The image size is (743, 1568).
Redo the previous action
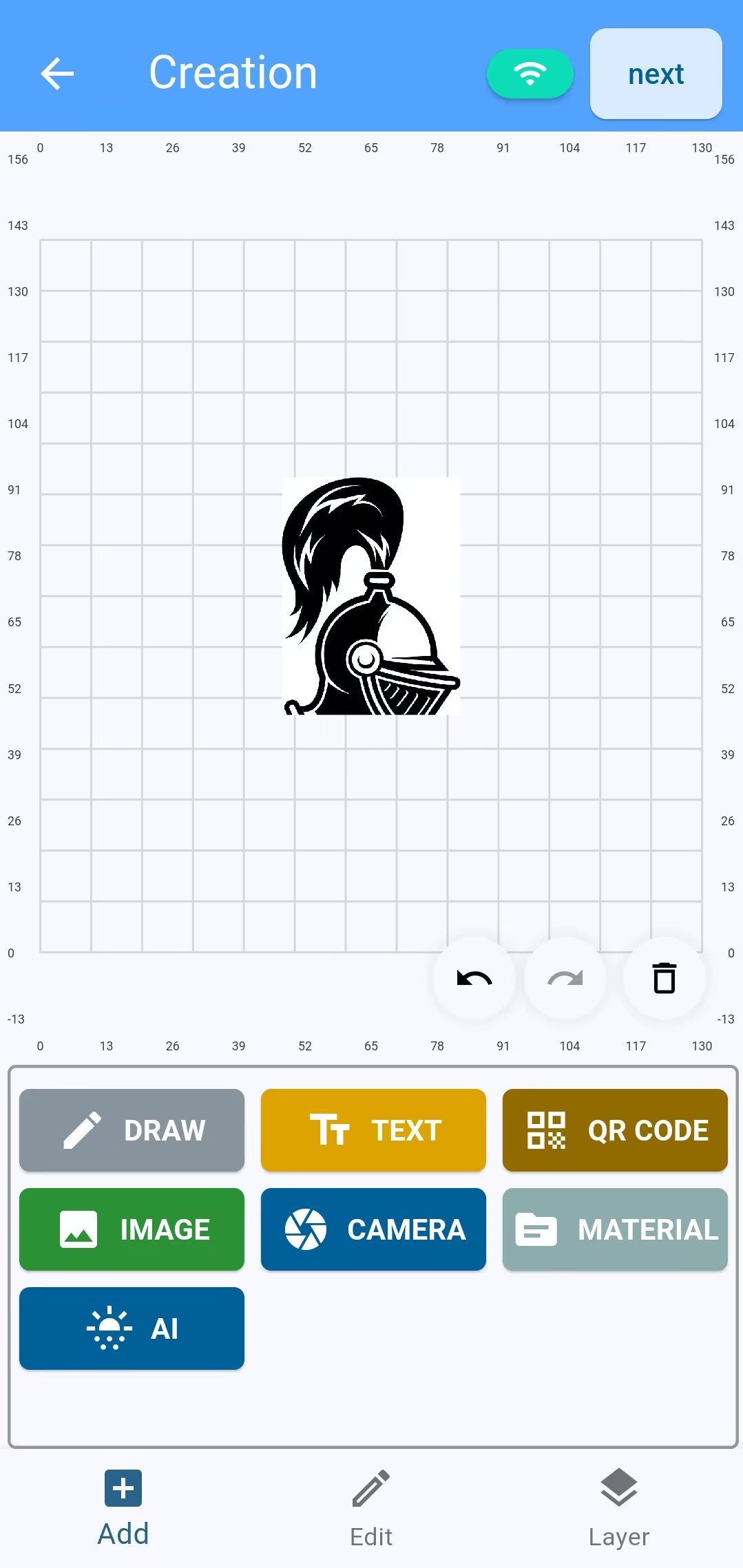pos(565,978)
